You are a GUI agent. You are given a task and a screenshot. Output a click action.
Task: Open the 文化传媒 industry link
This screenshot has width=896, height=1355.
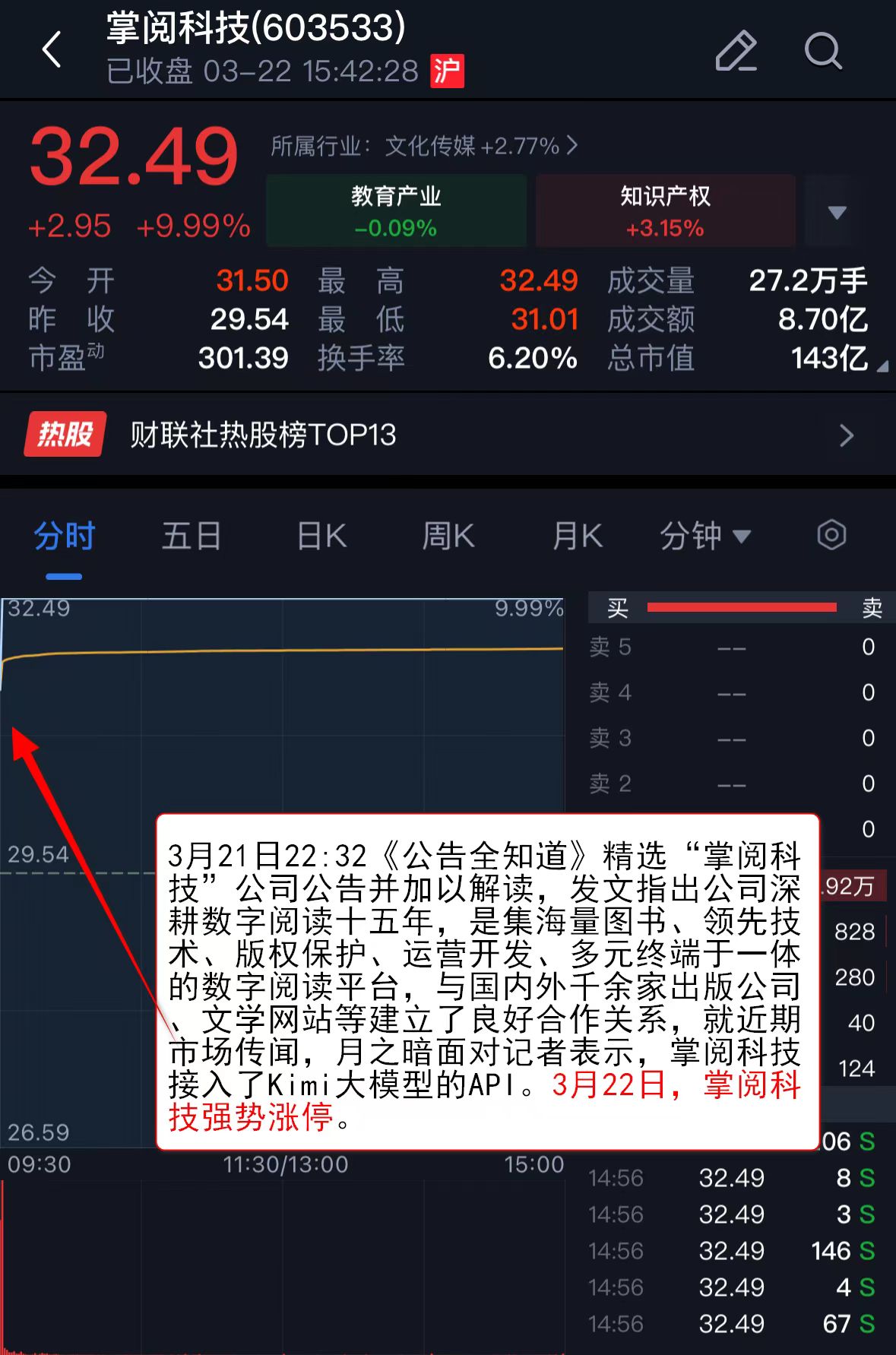coord(424,145)
